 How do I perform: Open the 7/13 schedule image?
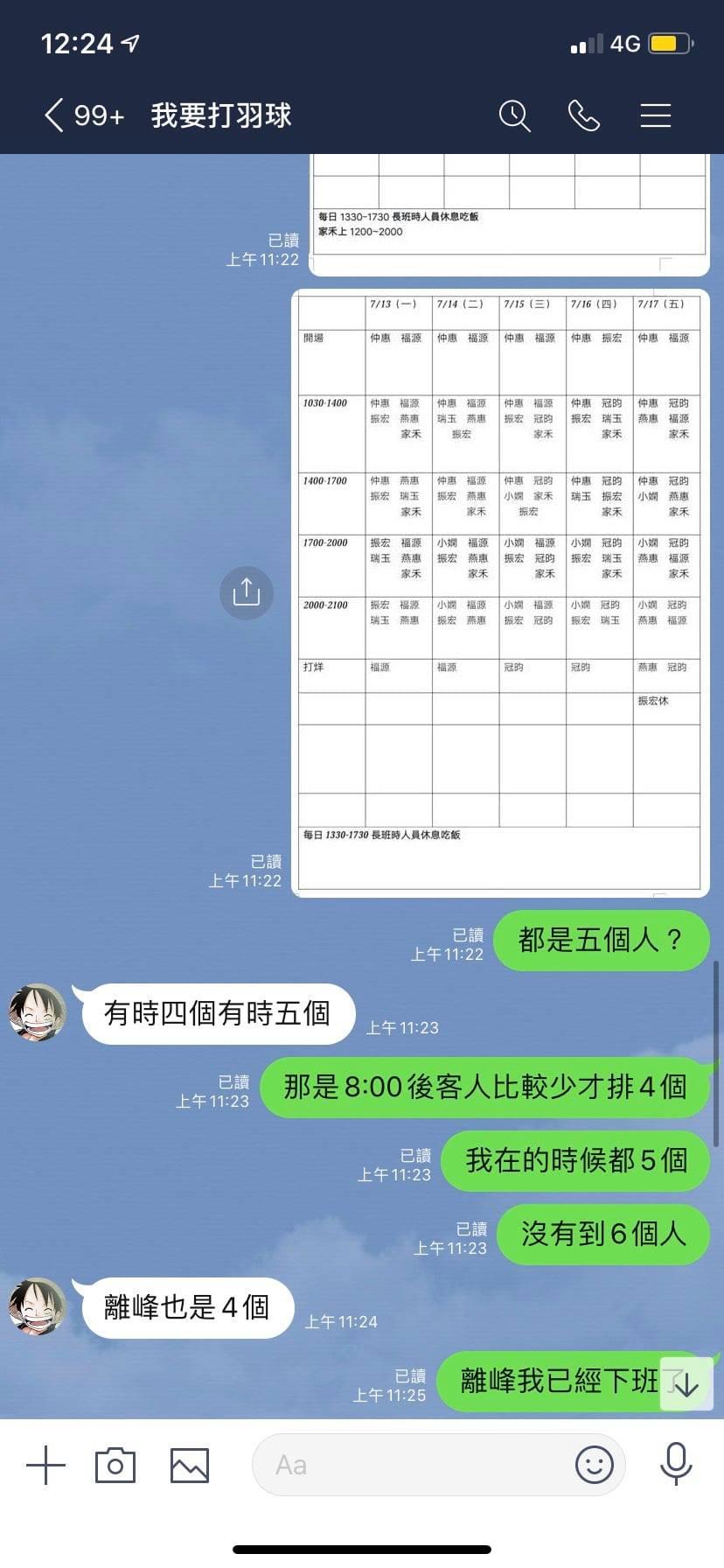click(x=500, y=593)
